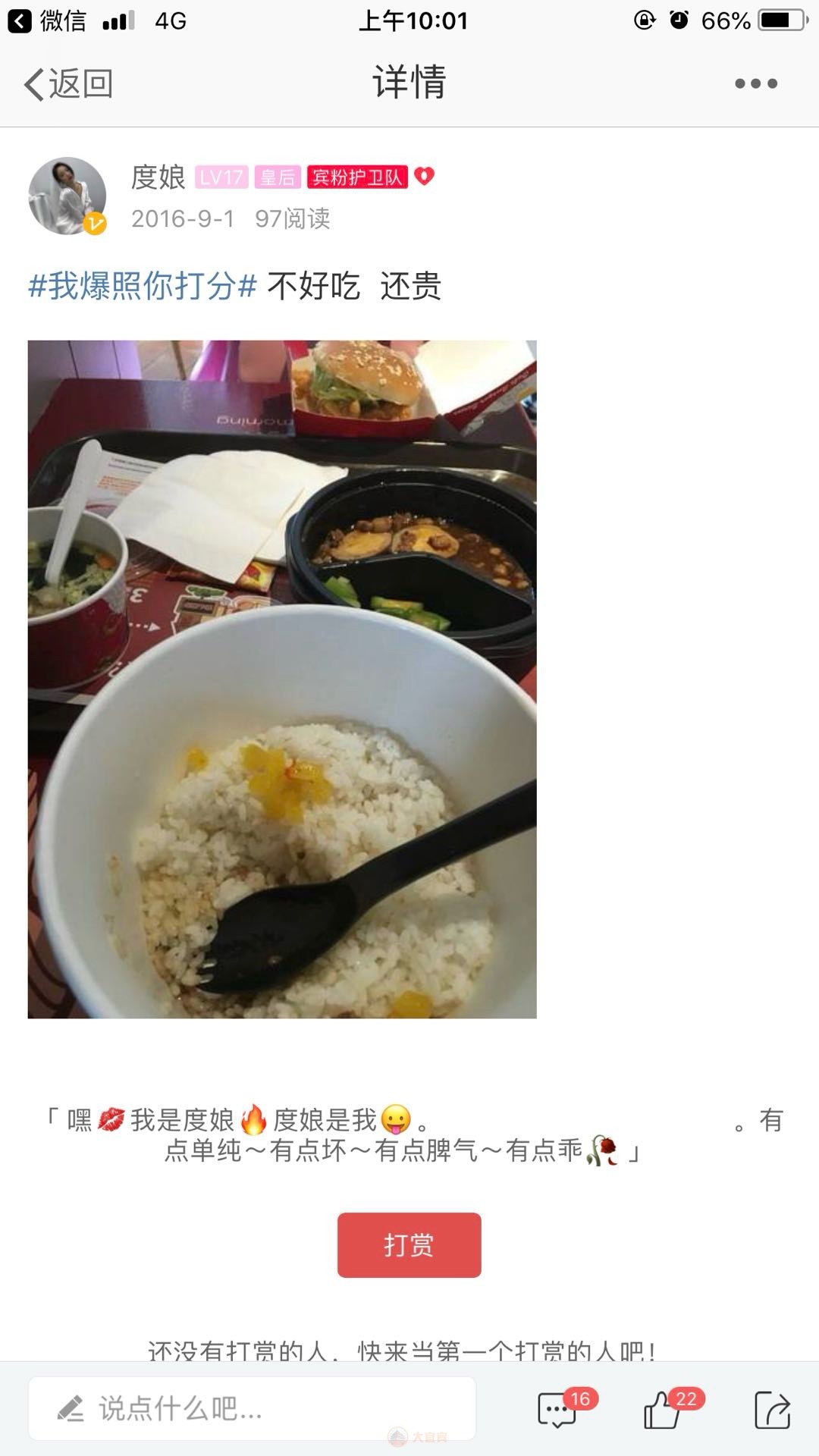This screenshot has width=819, height=1456.
Task: Like the post with thumbs-up icon
Action: point(662,1410)
